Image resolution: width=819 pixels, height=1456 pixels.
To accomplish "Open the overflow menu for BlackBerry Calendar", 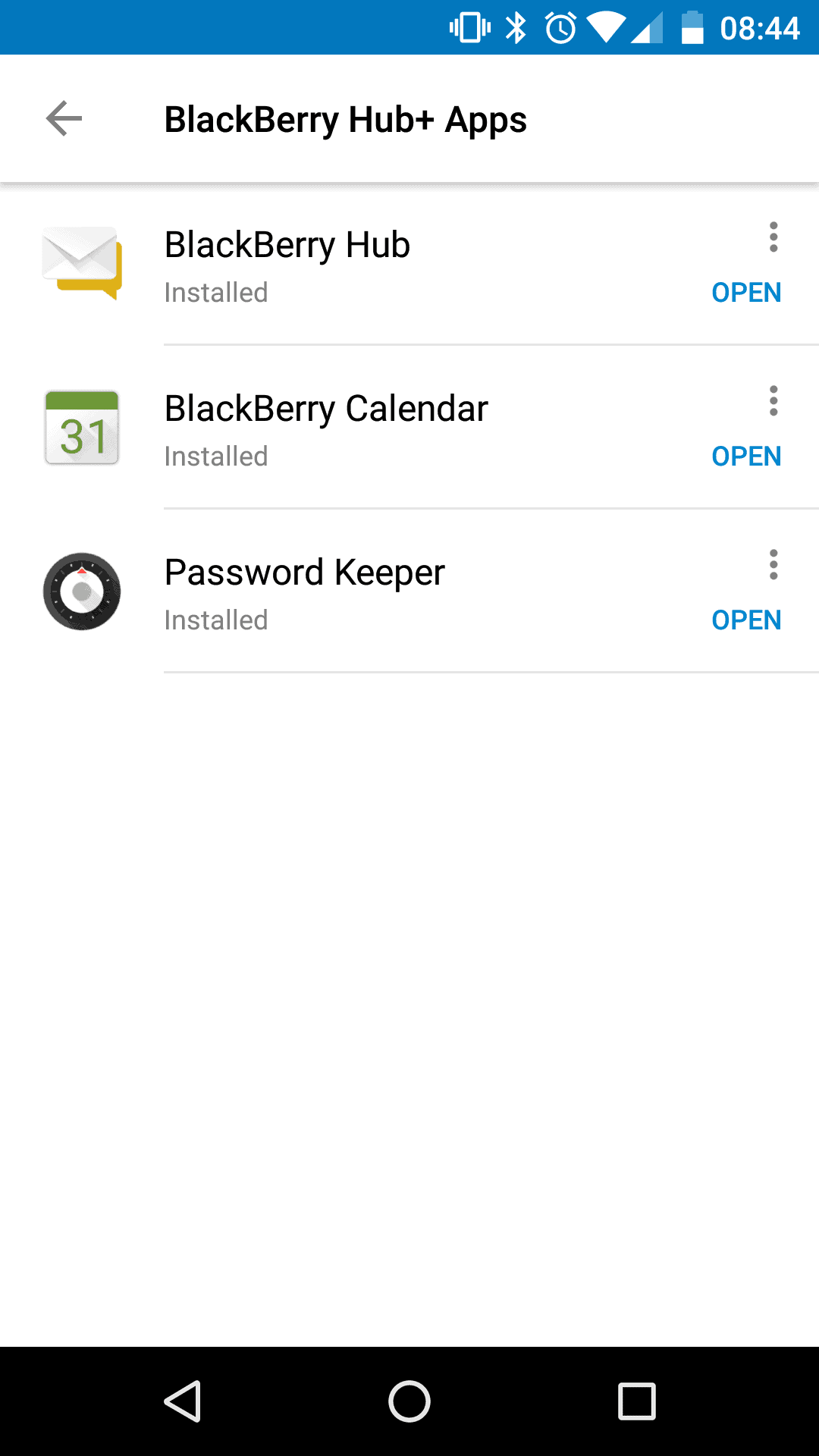I will [773, 400].
